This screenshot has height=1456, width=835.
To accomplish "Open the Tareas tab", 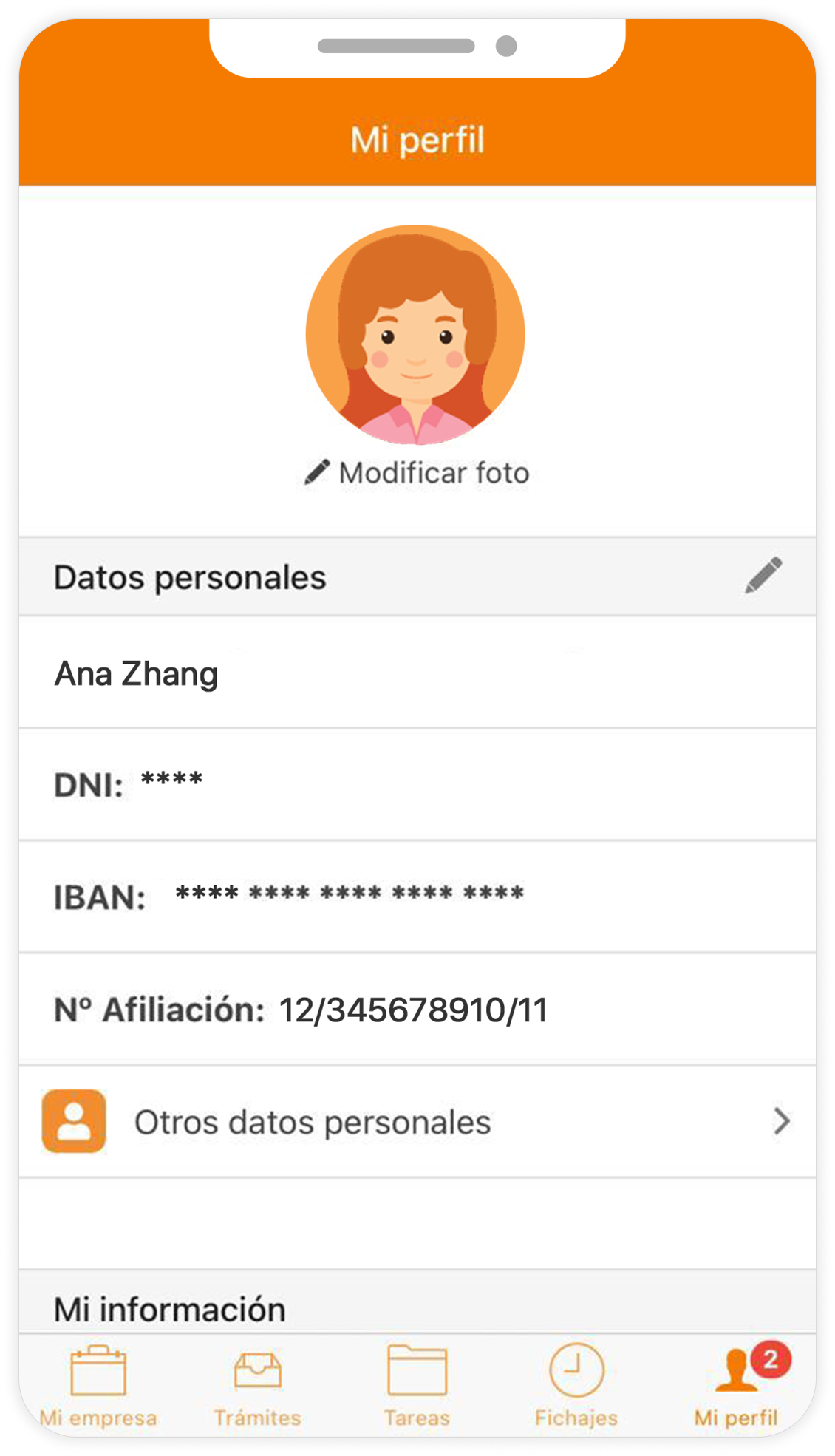I will [x=417, y=1386].
